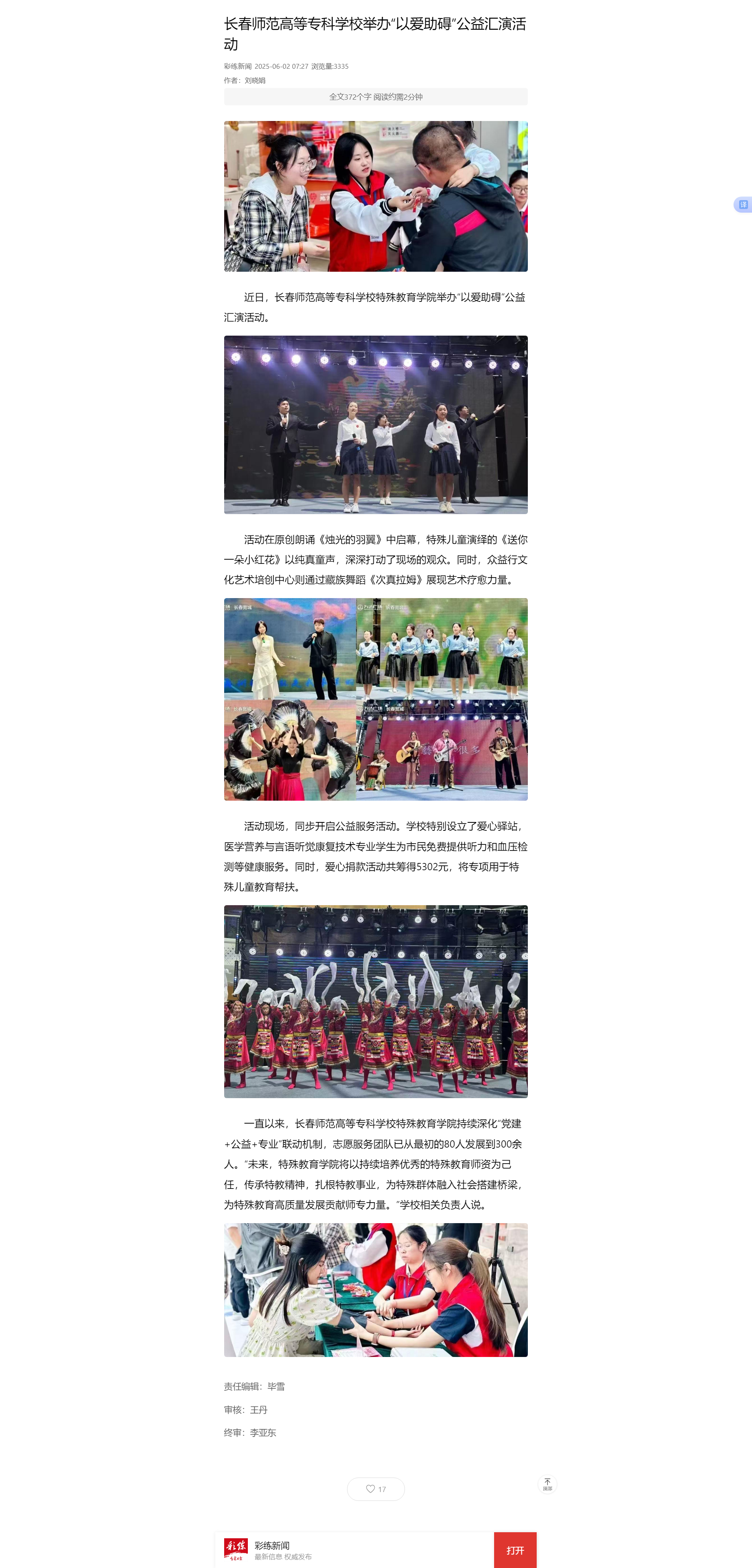The image size is (752, 1568).
Task: Like the article with 17 likes
Action: point(375,1489)
